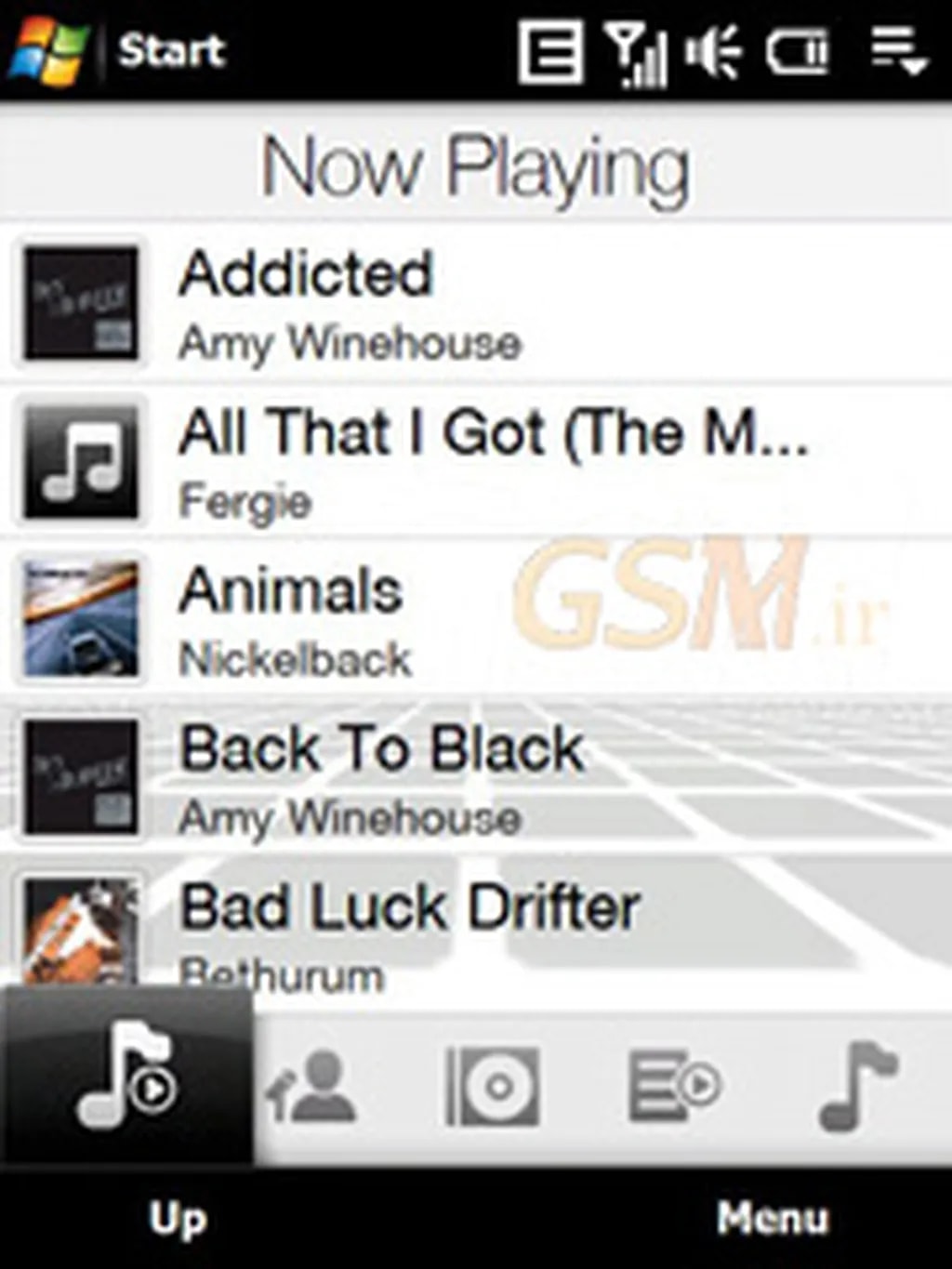Viewport: 952px width, 1269px height.
Task: Switch to the Albums tab
Action: pyautogui.click(x=493, y=1086)
